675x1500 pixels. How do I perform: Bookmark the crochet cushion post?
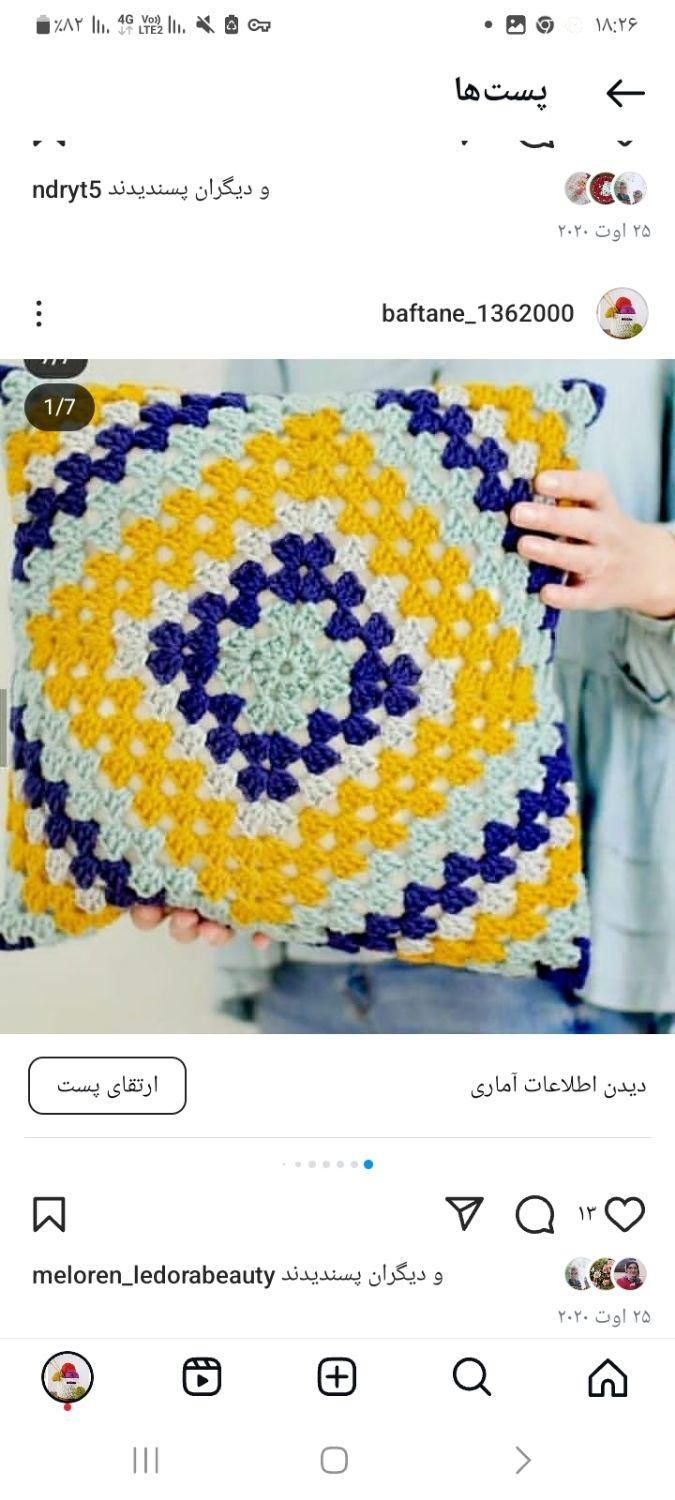tap(49, 1215)
